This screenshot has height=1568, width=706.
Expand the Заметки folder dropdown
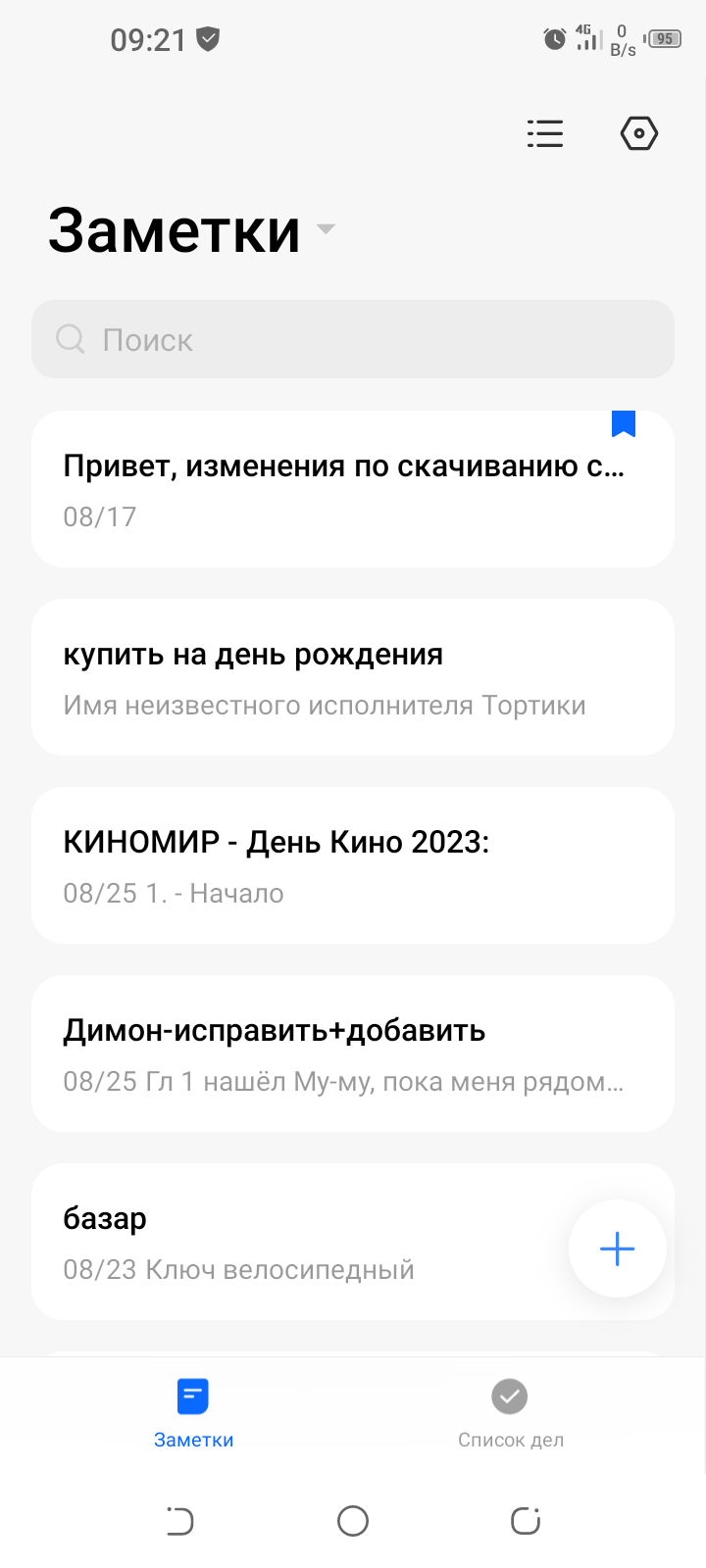point(326,229)
